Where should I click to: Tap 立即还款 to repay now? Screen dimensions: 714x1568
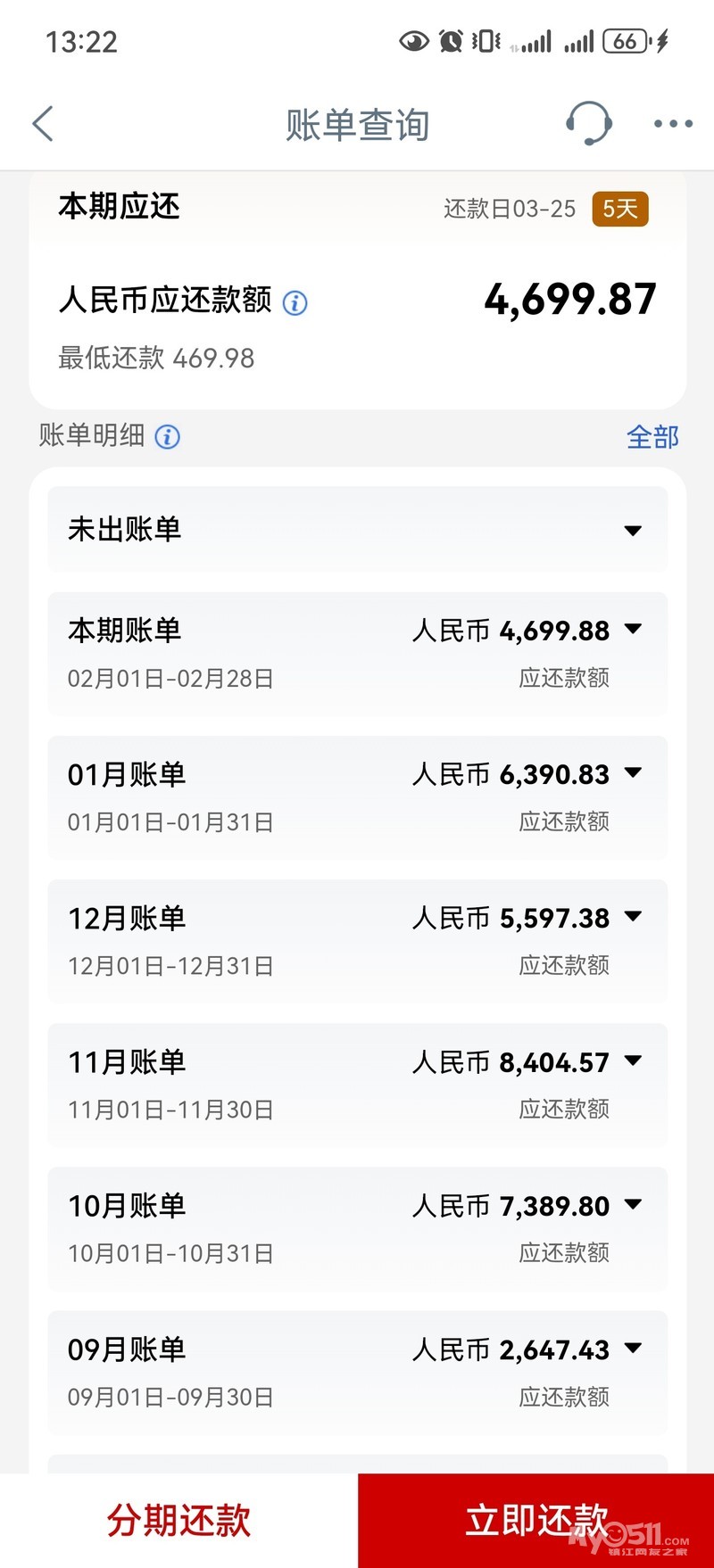pos(535,1521)
